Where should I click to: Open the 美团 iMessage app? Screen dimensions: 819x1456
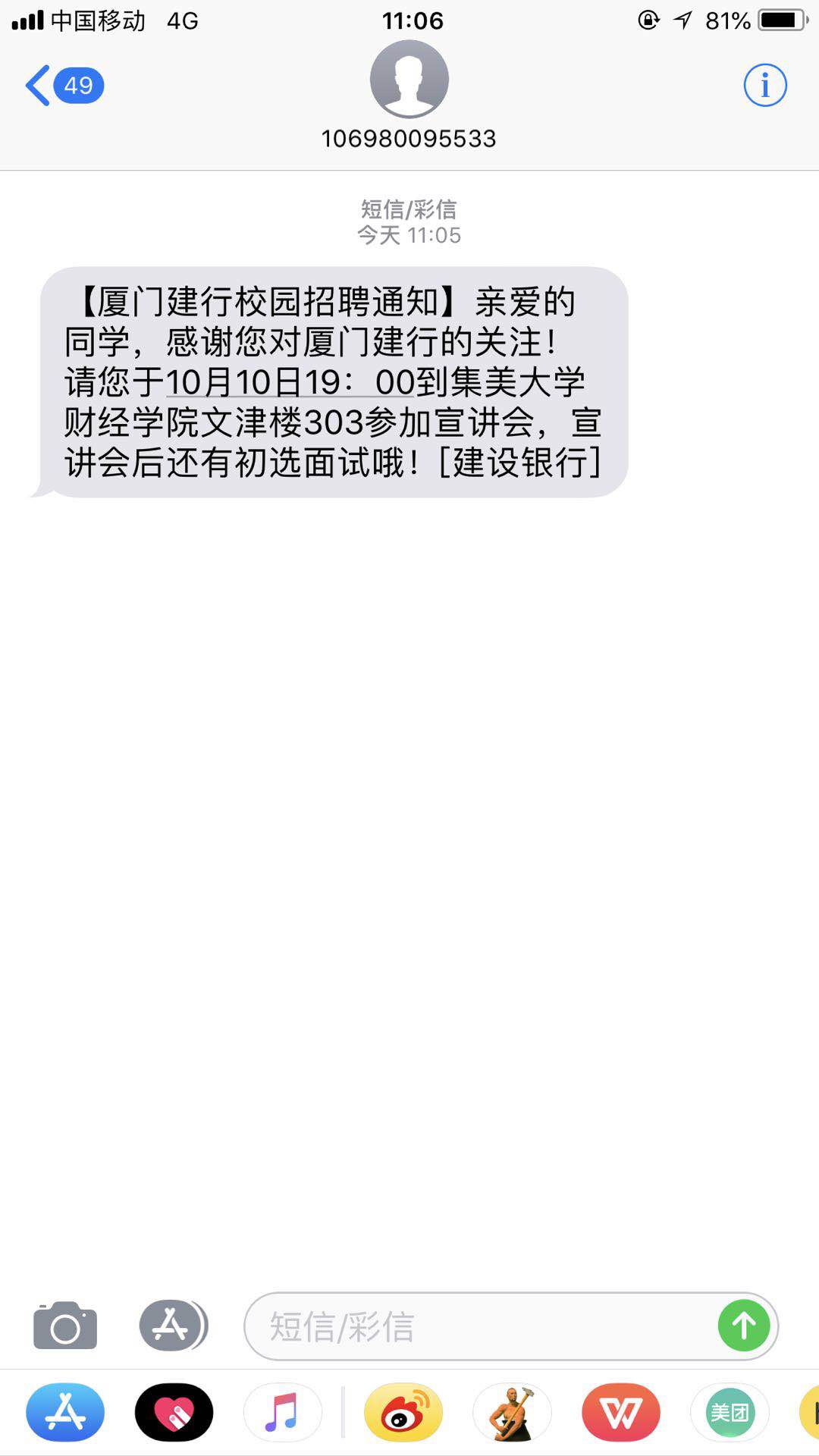(x=730, y=1413)
